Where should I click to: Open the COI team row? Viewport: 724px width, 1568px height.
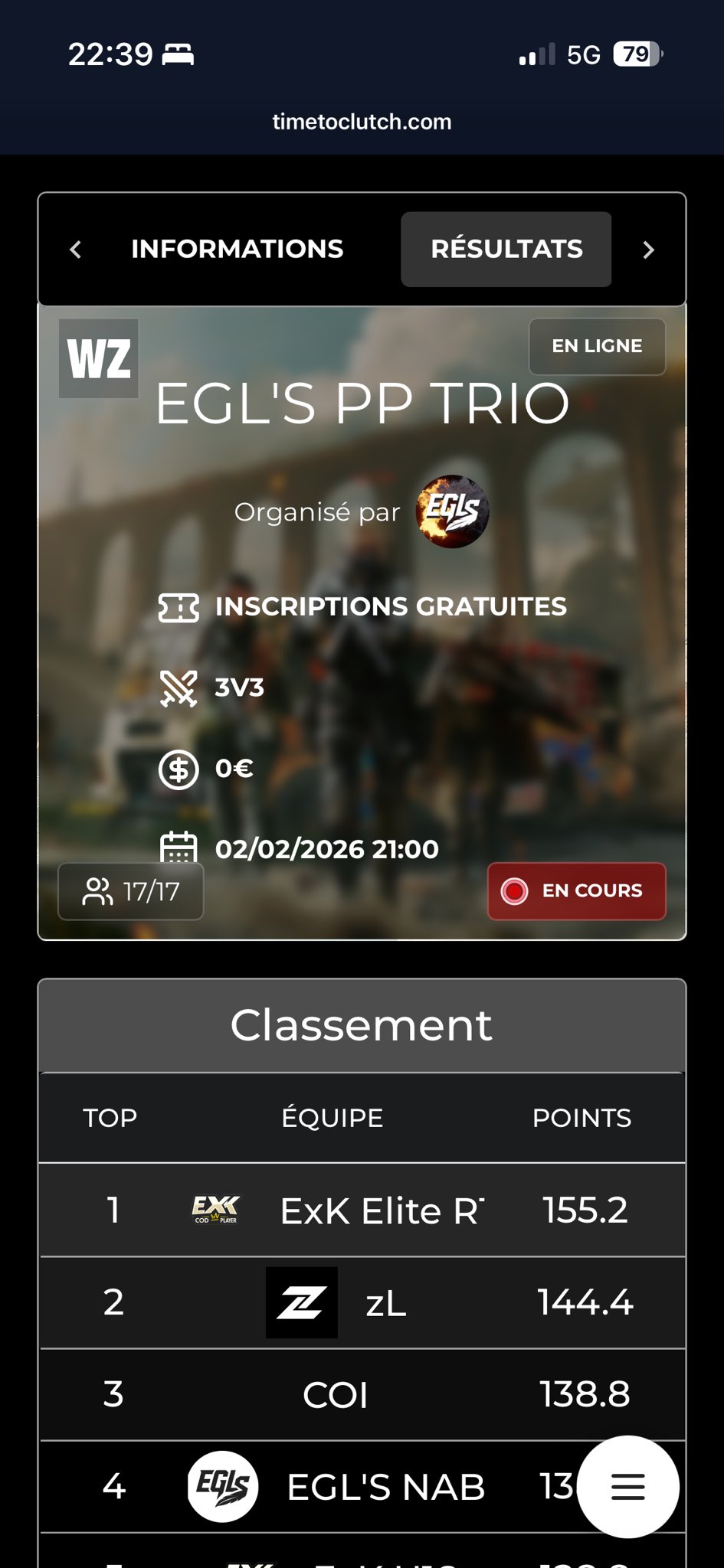(336, 1394)
